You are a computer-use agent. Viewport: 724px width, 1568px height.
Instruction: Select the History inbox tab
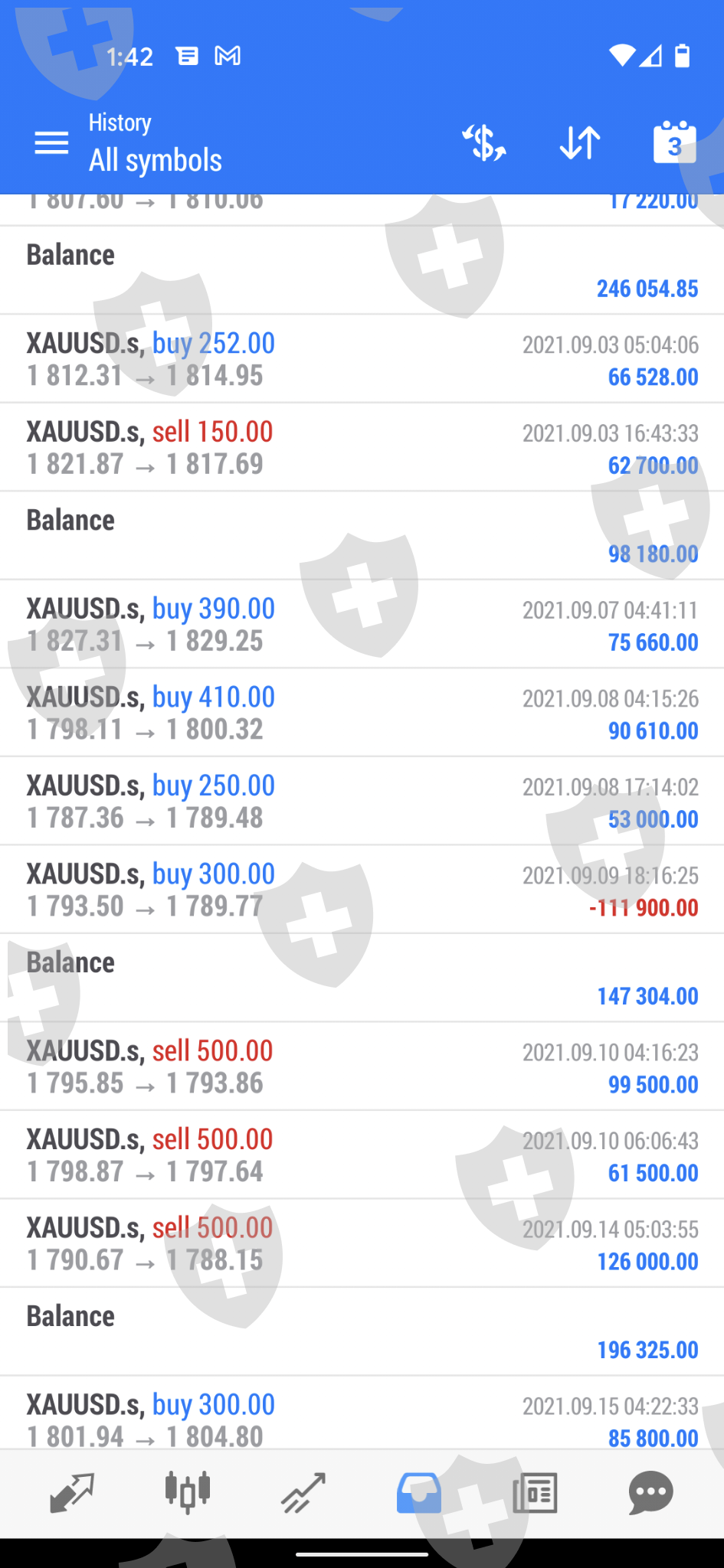point(419,1492)
